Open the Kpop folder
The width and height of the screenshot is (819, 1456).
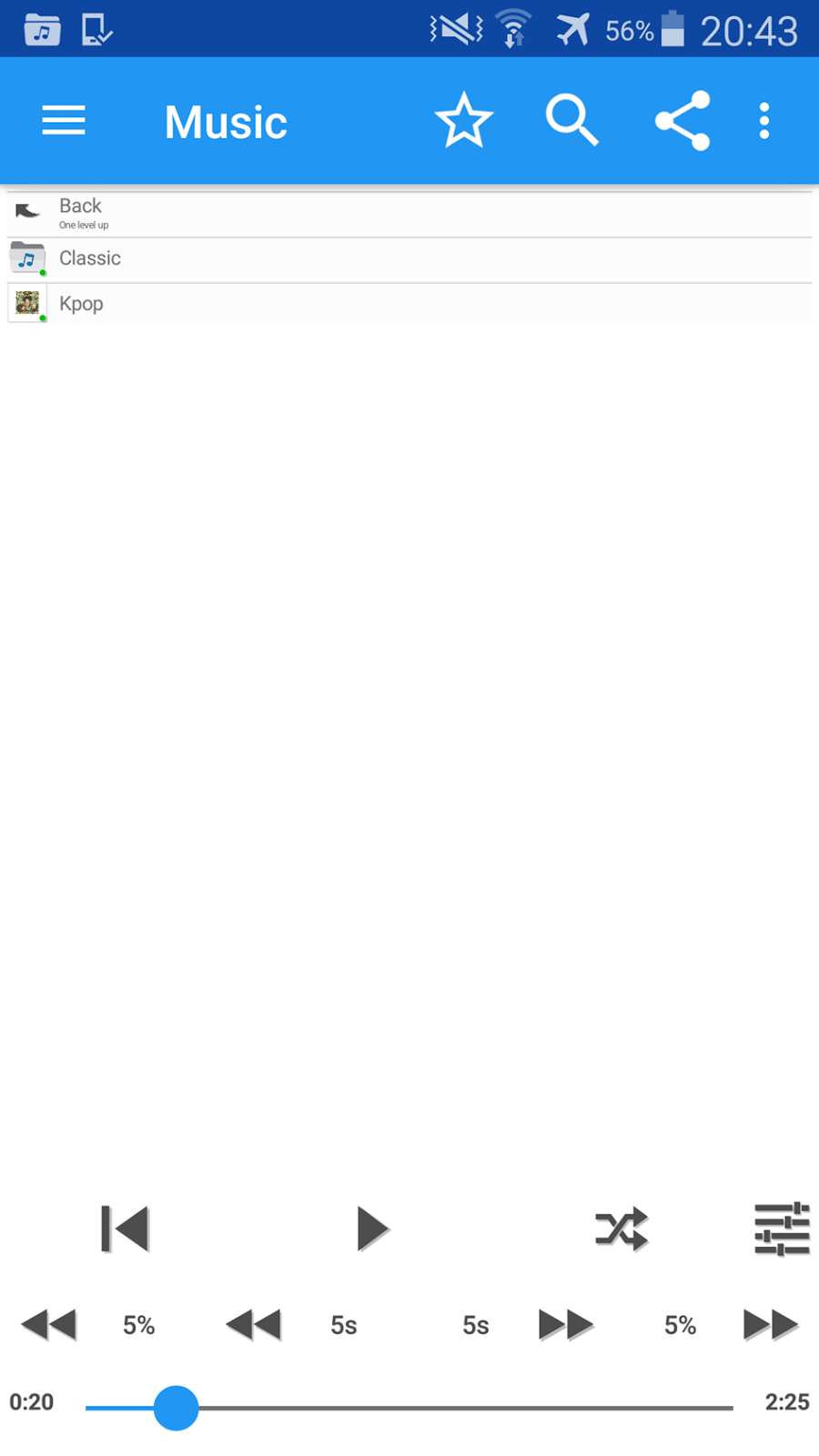click(x=81, y=304)
